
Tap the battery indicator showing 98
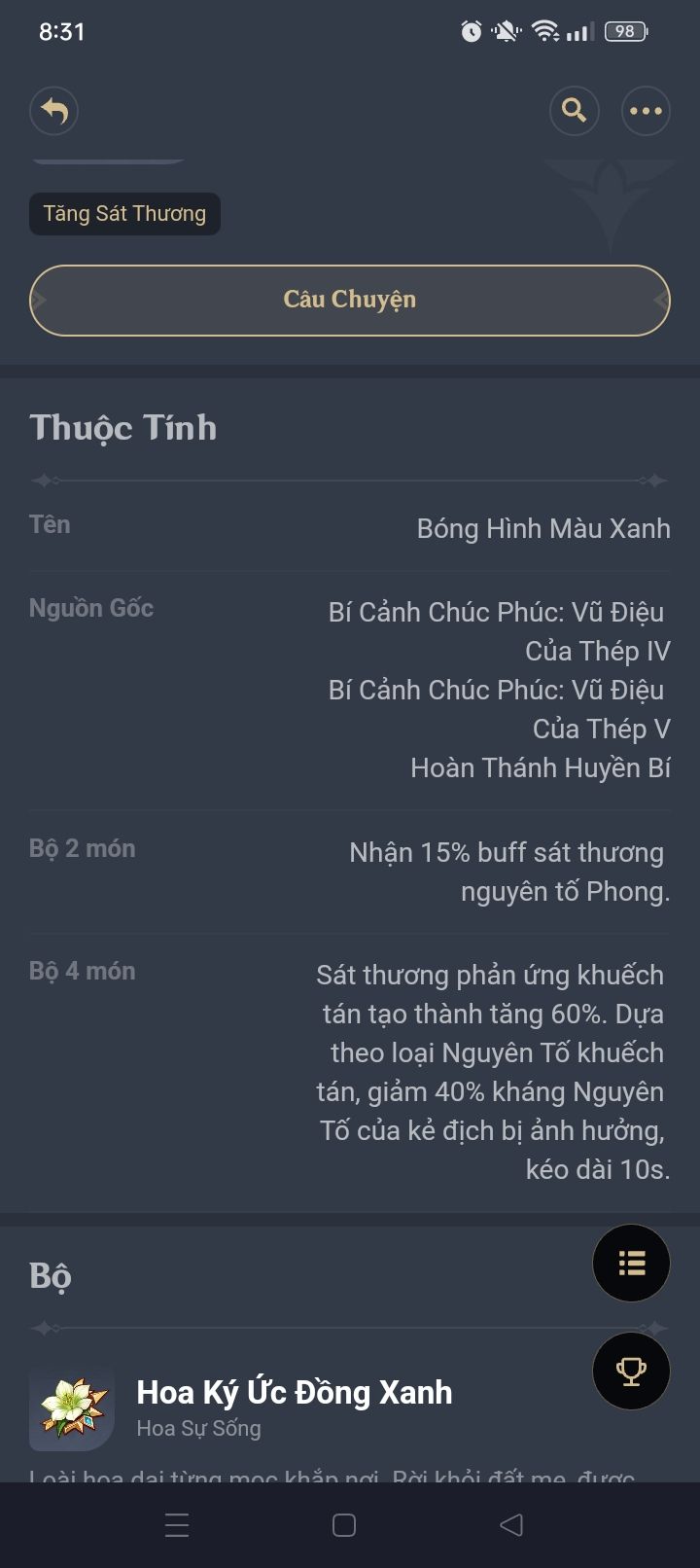point(625,31)
